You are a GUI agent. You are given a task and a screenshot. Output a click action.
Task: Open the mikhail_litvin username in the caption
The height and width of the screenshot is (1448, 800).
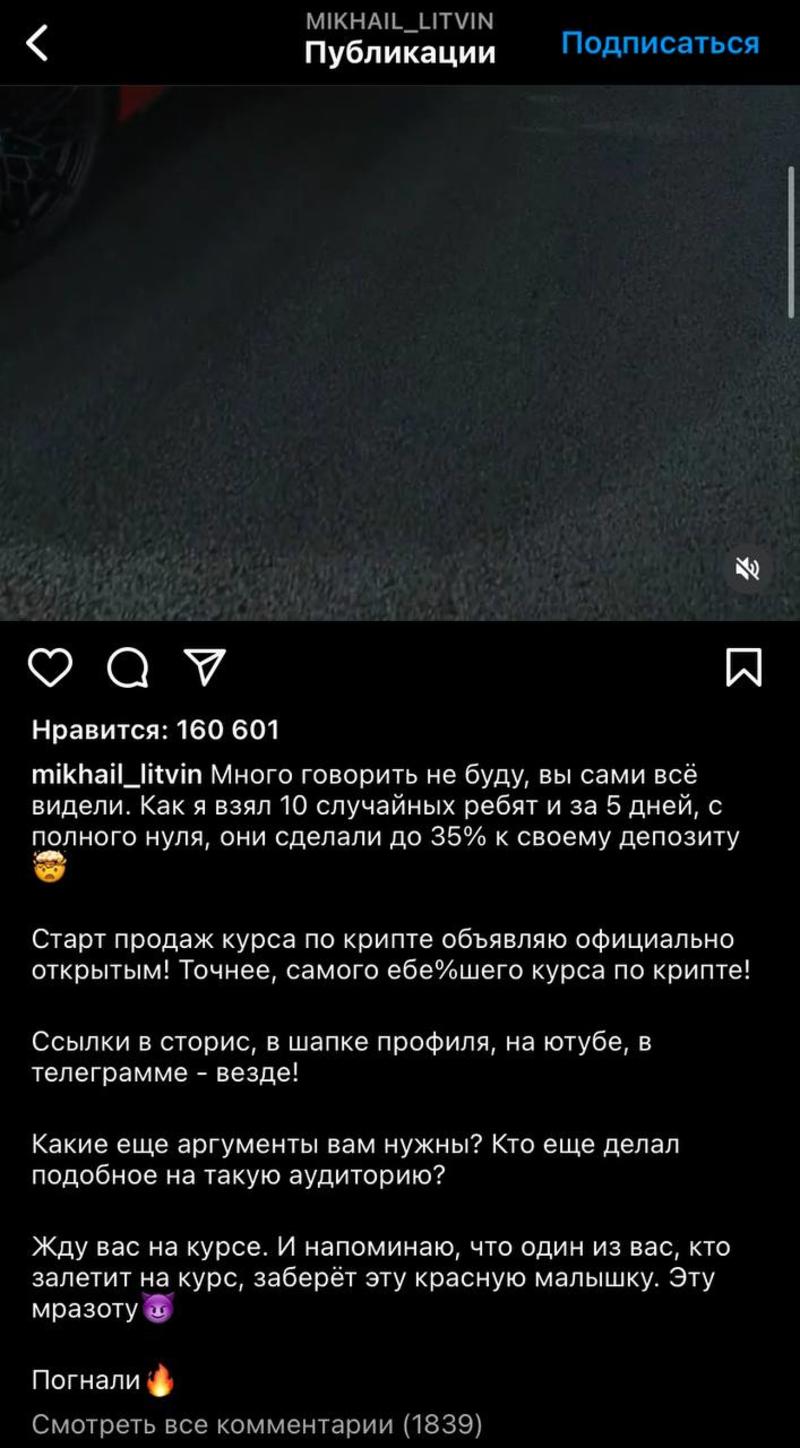[118, 774]
